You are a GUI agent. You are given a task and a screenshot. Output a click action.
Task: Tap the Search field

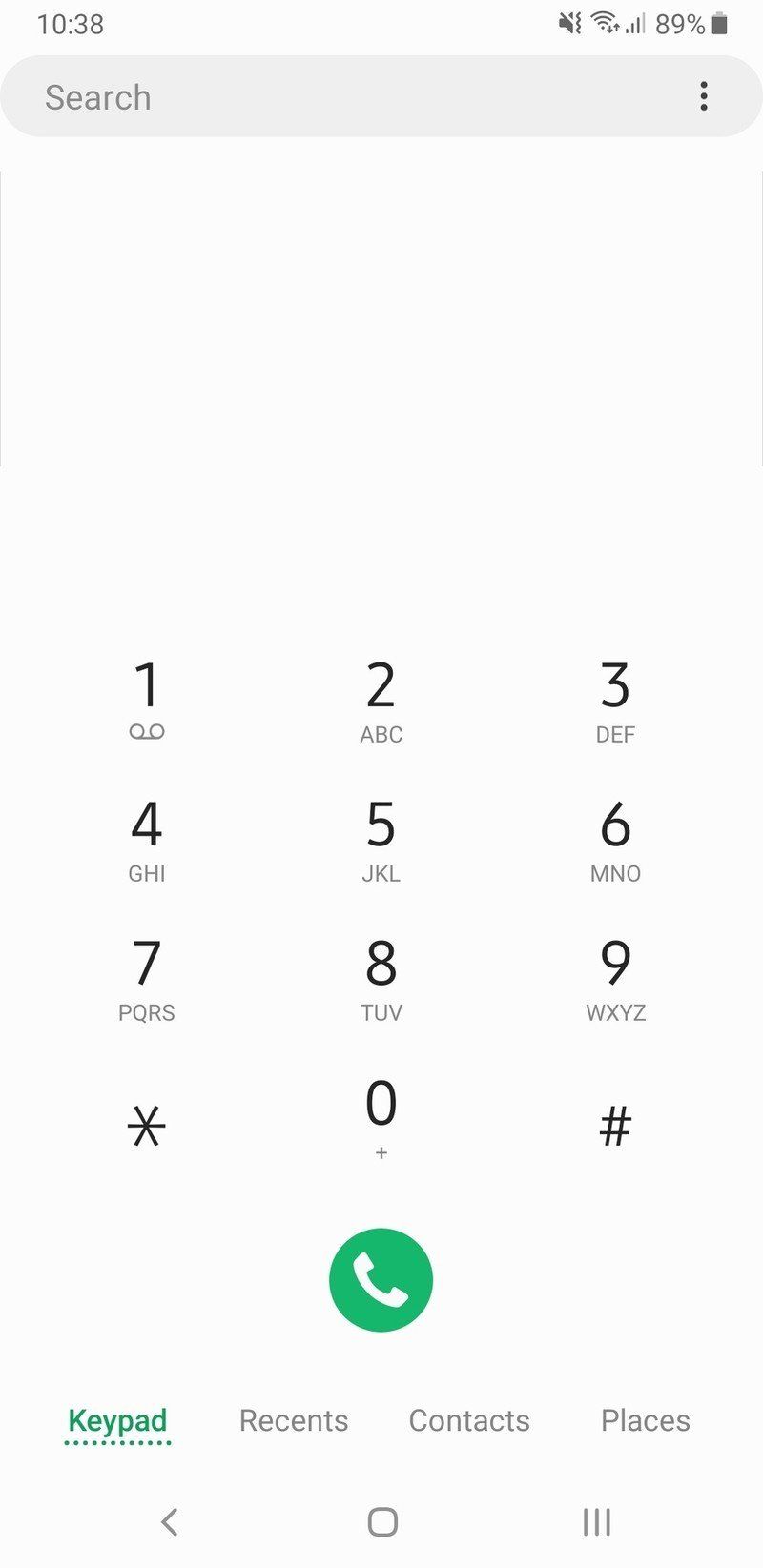pyautogui.click(x=286, y=96)
